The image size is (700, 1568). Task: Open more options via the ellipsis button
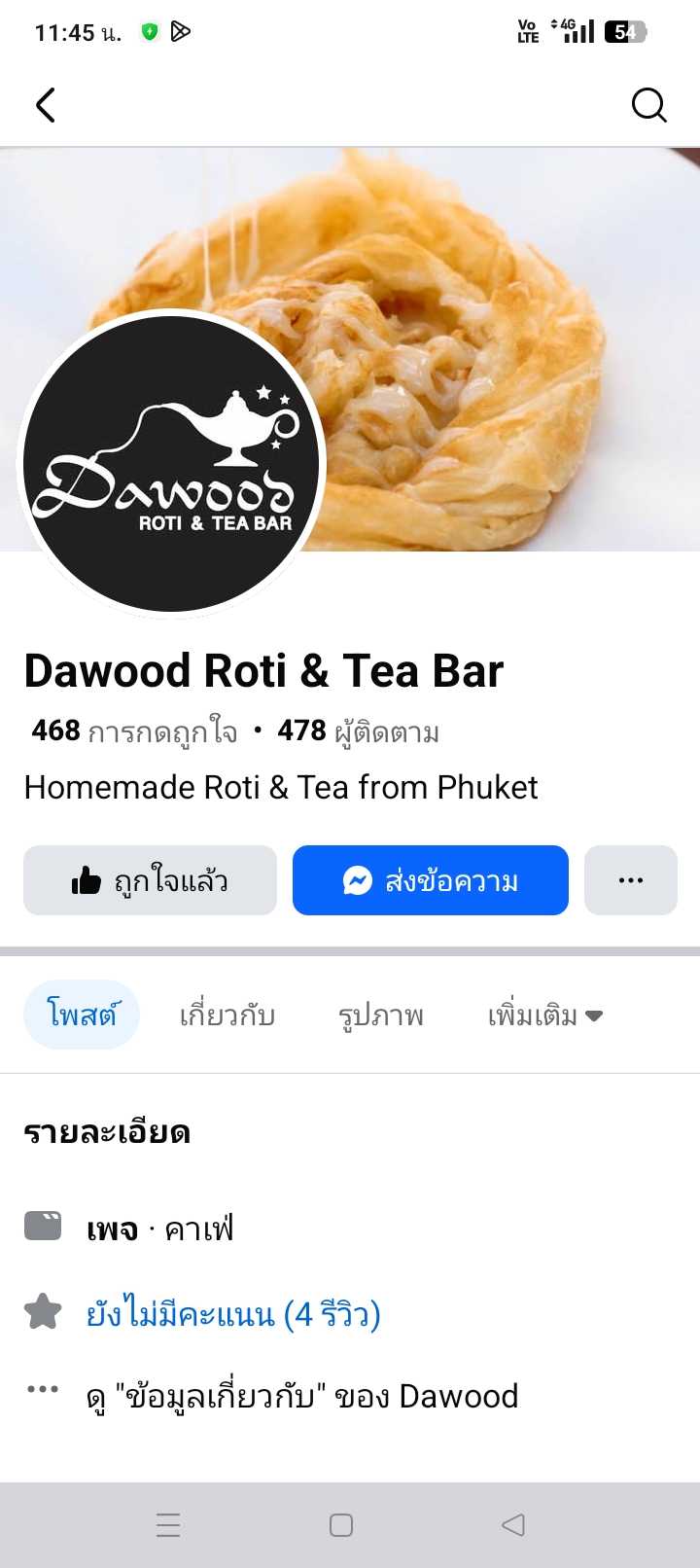(x=630, y=880)
